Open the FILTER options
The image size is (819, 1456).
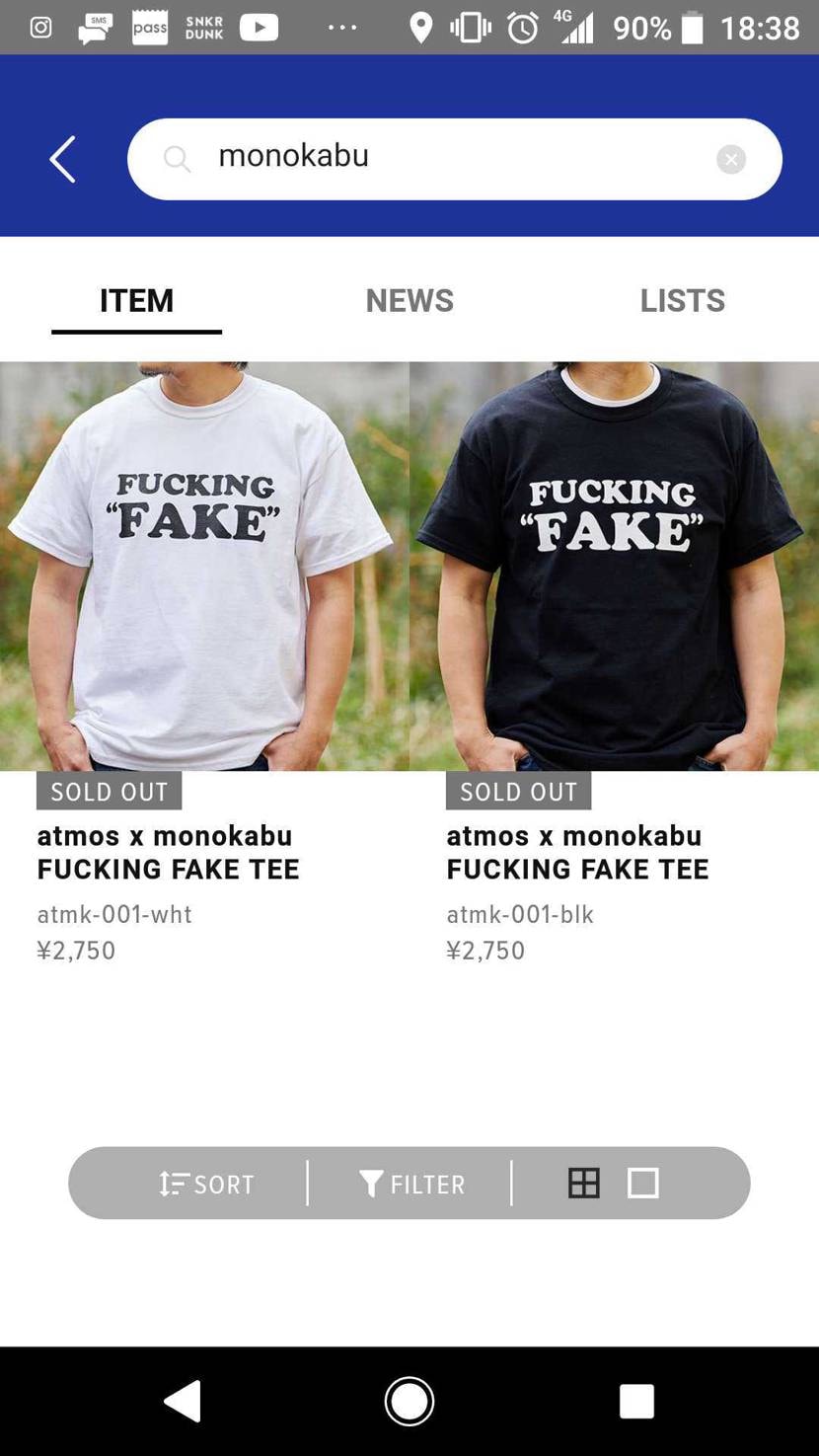point(411,1183)
